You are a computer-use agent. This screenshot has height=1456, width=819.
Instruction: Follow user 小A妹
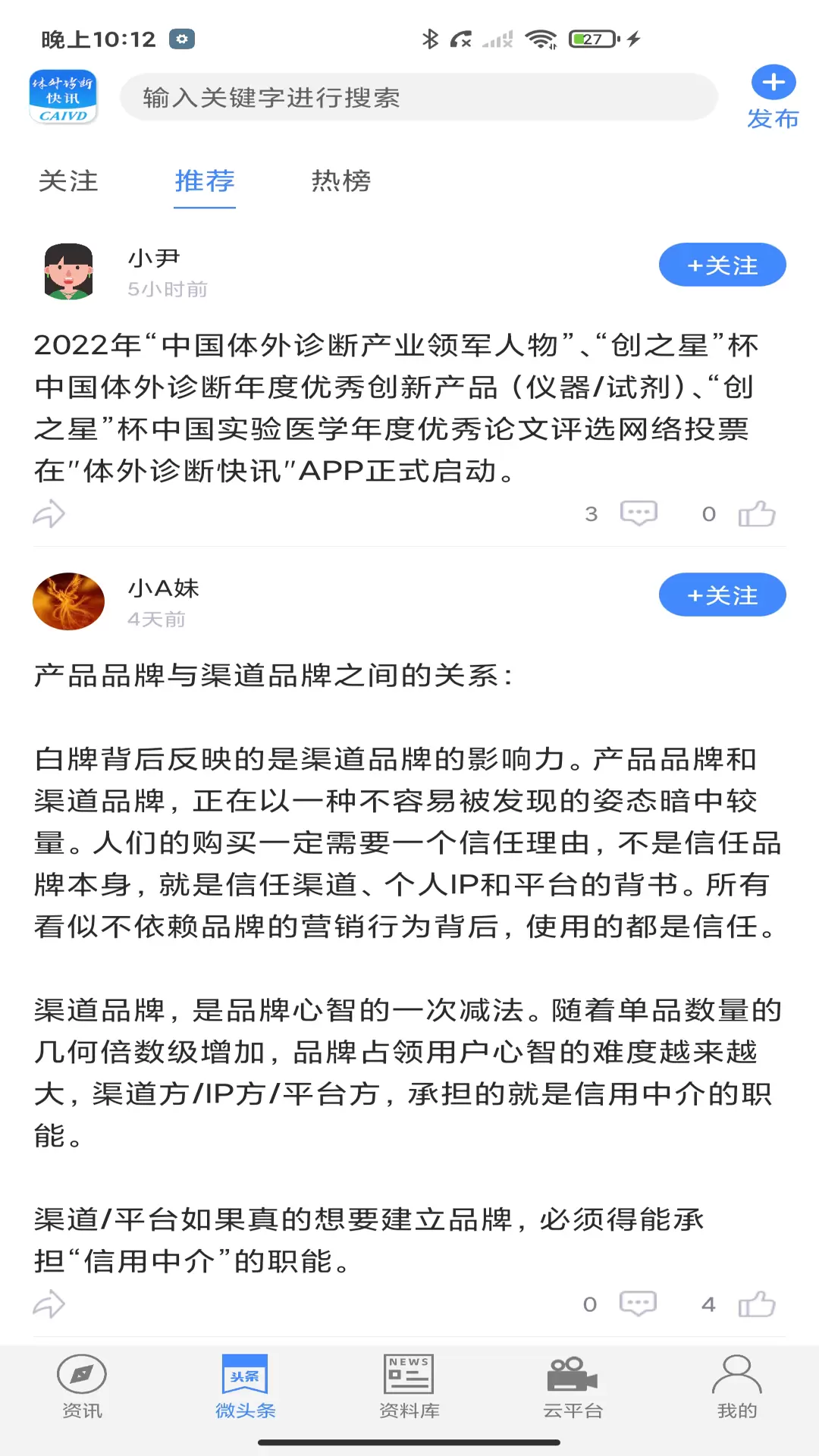[722, 595]
